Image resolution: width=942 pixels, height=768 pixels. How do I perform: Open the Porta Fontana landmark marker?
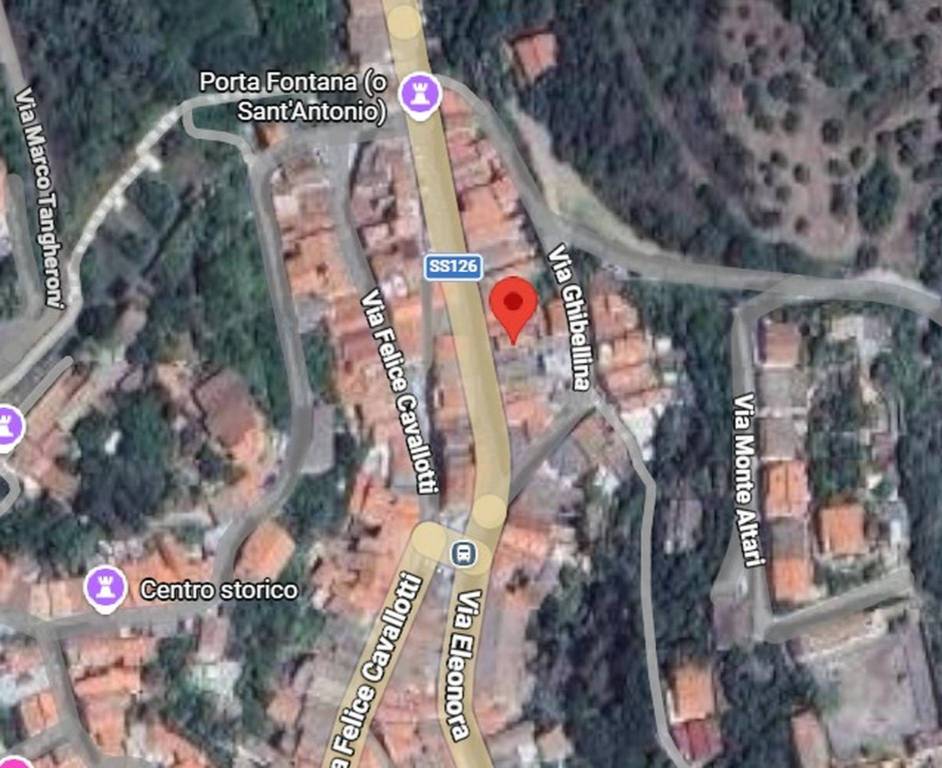[418, 97]
